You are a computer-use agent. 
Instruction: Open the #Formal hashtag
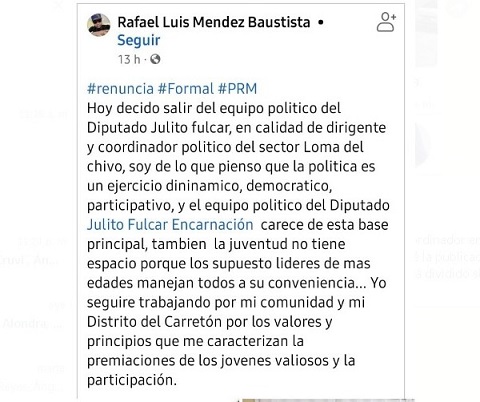click(186, 89)
